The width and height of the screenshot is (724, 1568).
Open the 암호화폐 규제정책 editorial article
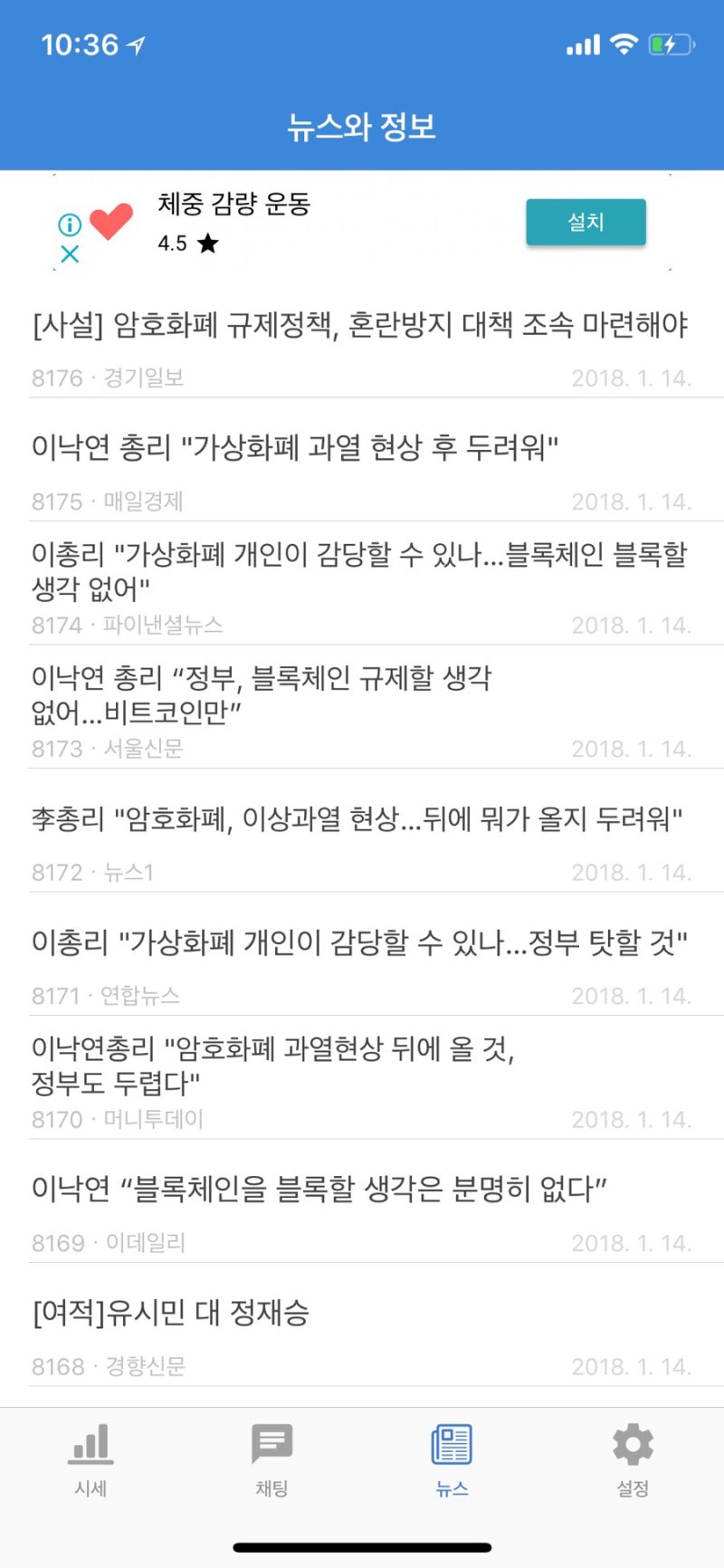click(360, 326)
